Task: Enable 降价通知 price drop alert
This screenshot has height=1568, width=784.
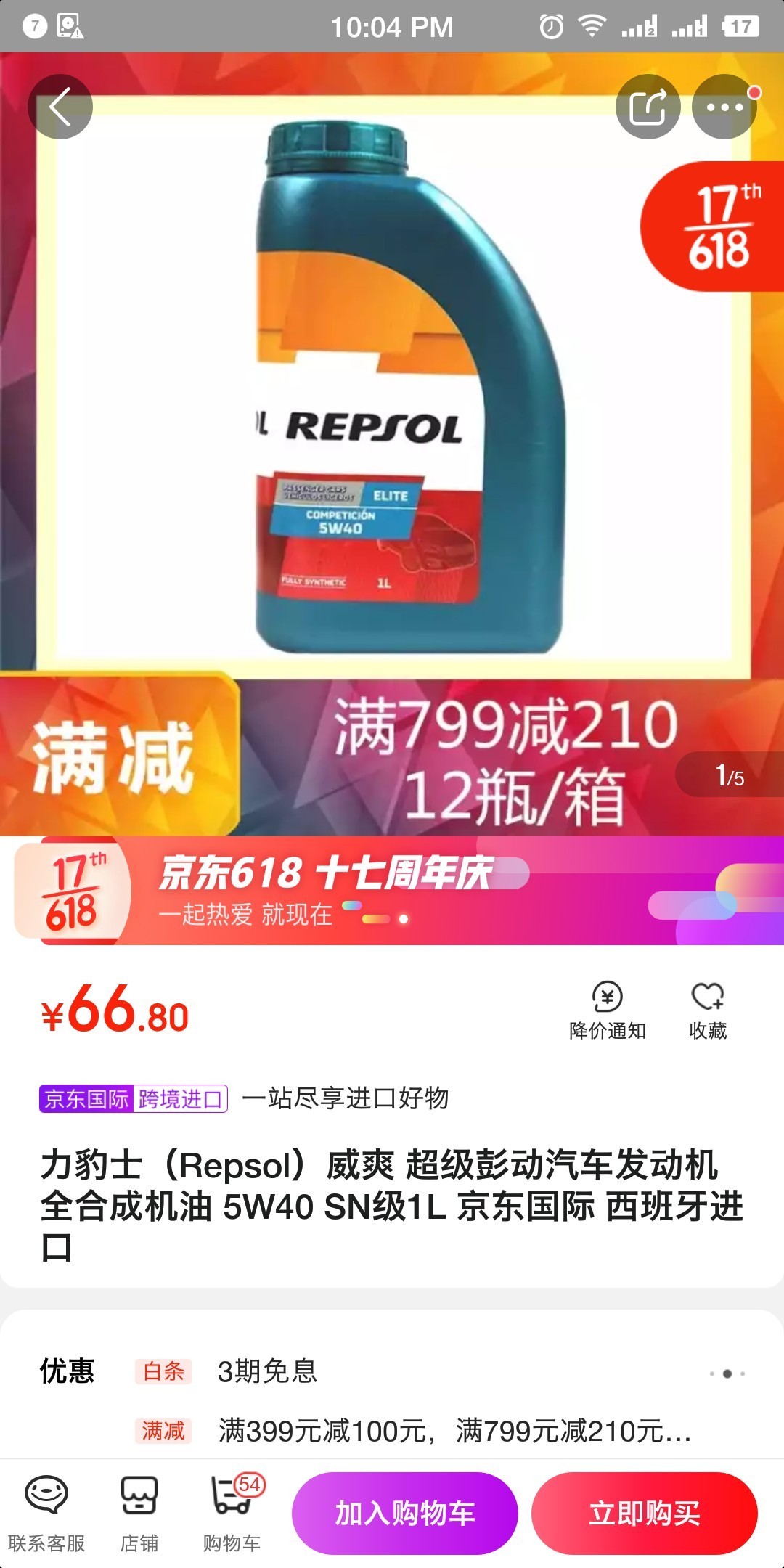Action: pyautogui.click(x=608, y=1010)
